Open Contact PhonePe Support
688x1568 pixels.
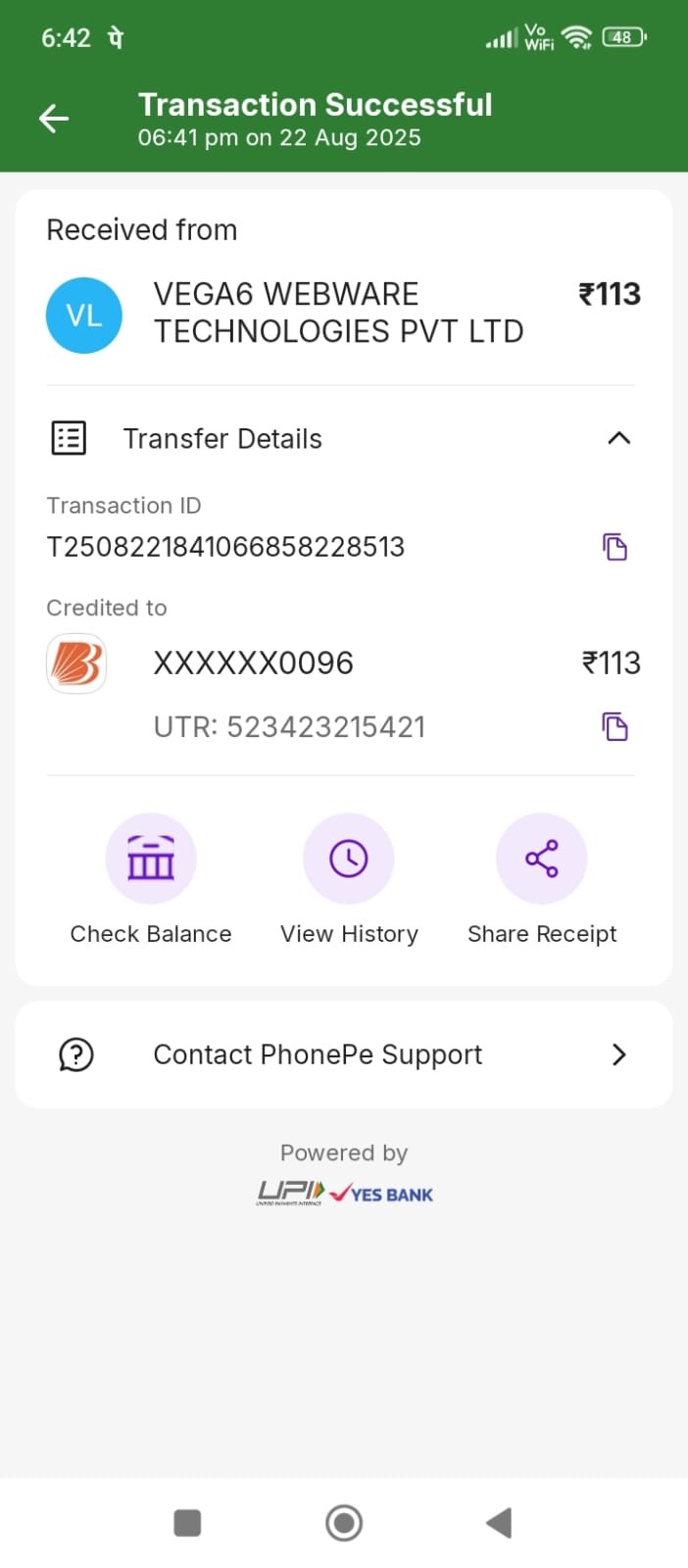[343, 1054]
